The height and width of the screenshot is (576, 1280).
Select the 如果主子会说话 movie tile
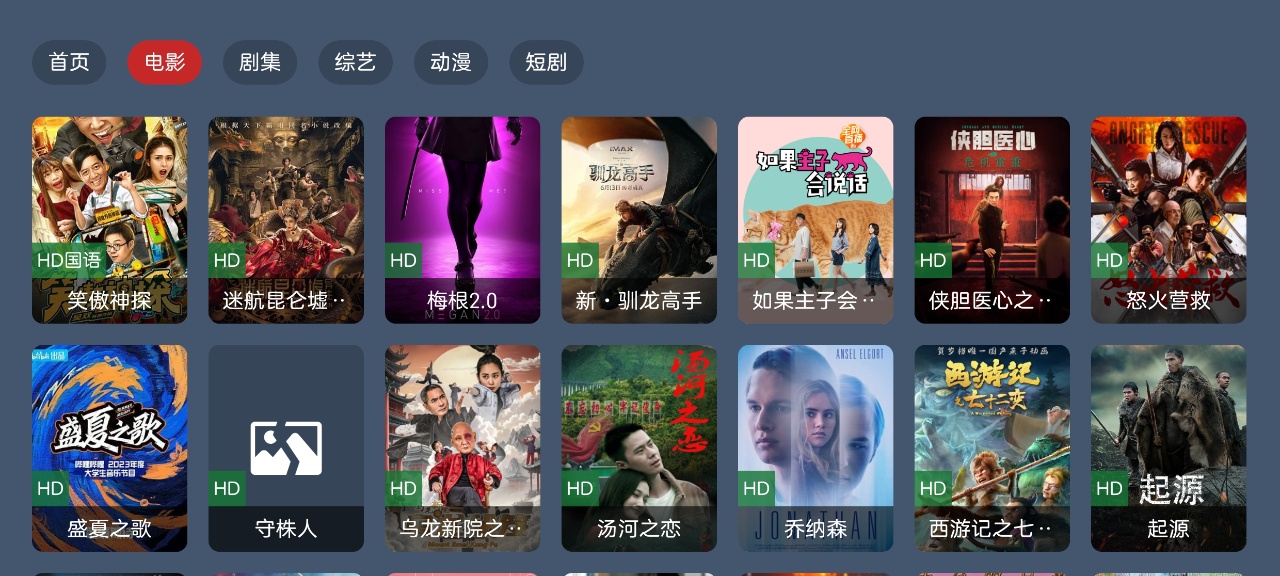click(x=816, y=220)
